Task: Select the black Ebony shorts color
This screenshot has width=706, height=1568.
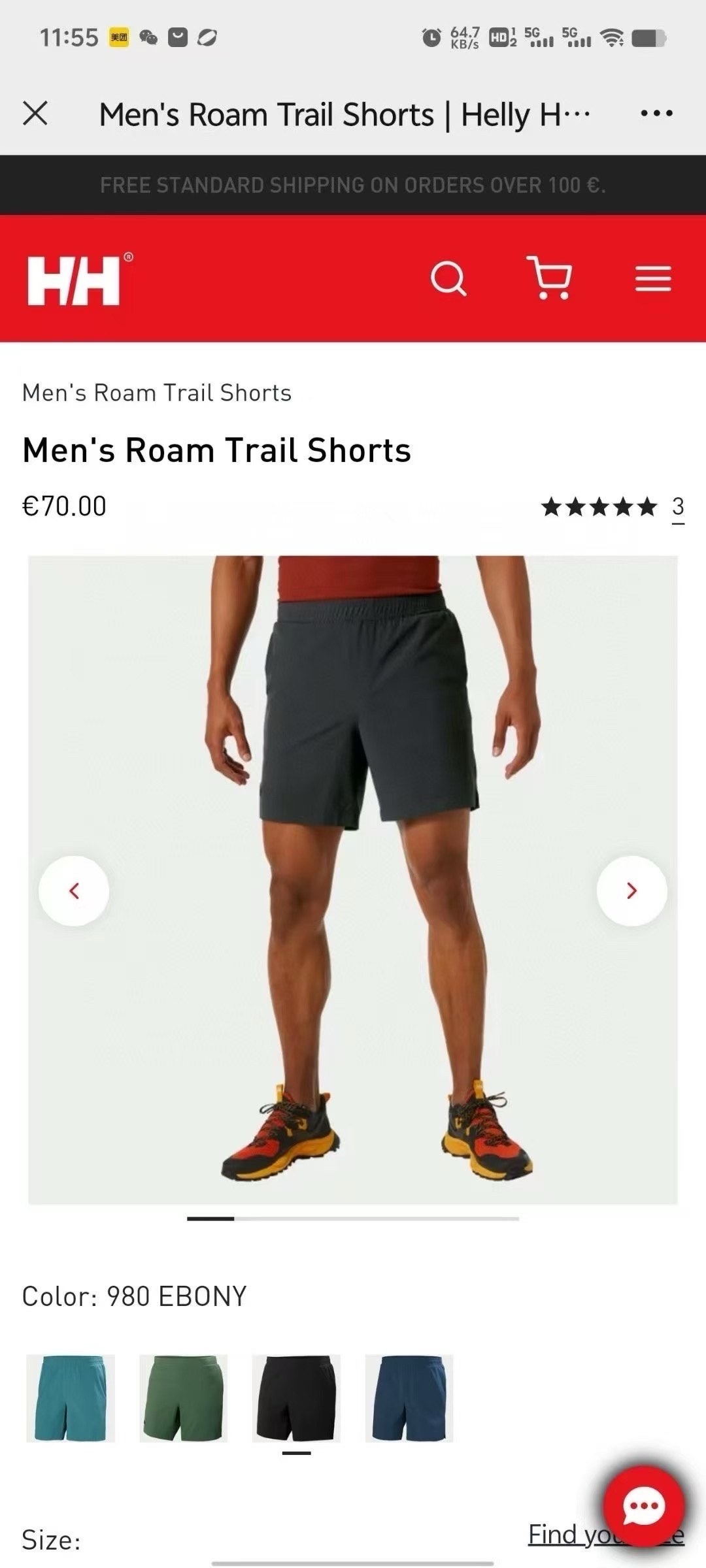Action: pos(296,1398)
